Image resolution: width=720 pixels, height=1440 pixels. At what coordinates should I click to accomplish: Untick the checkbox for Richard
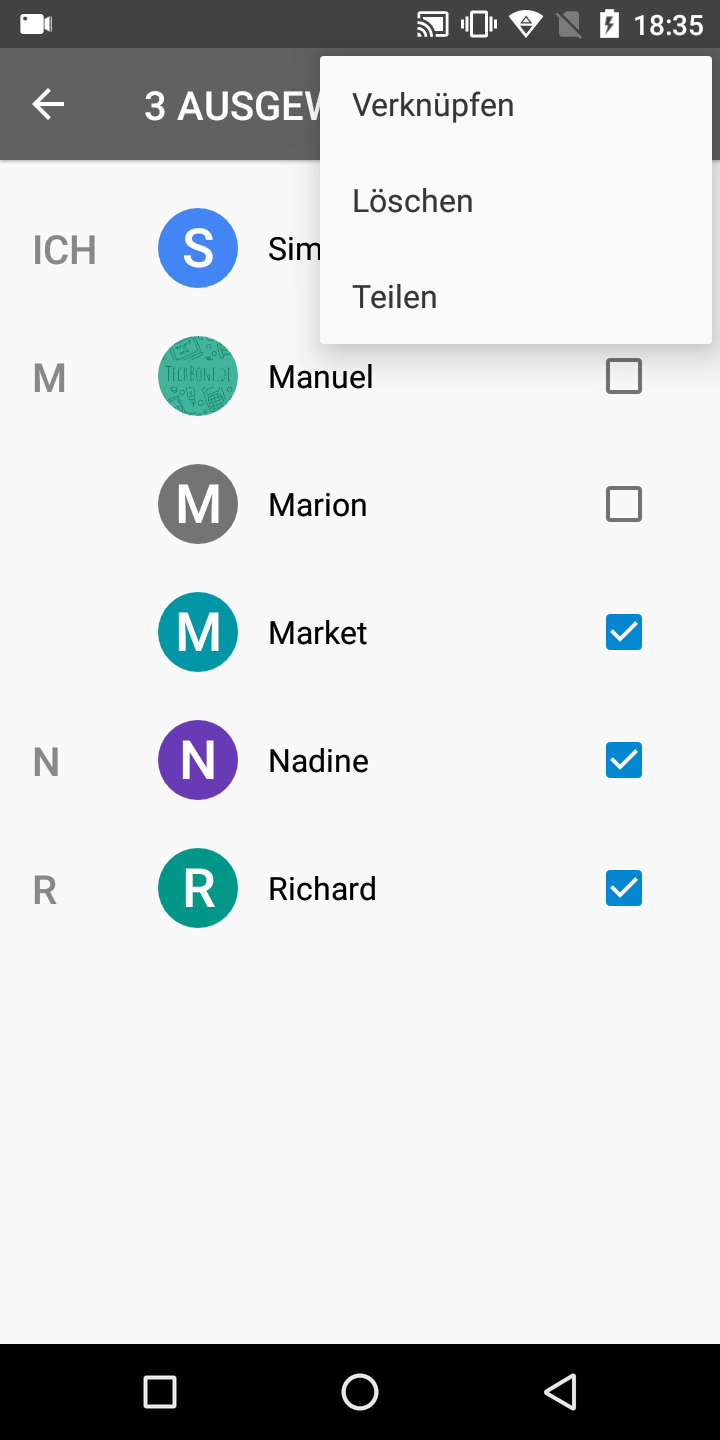(624, 889)
